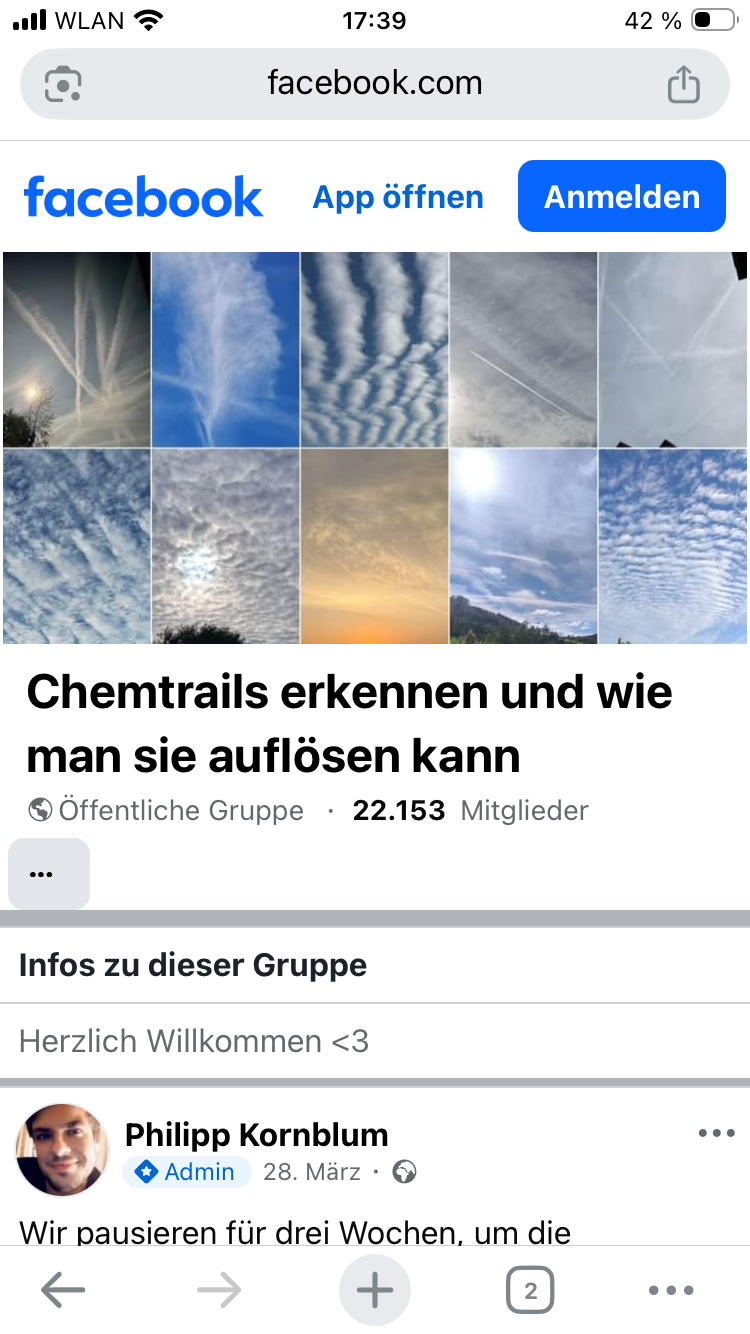Open the camera search icon in address bar

coord(63,84)
